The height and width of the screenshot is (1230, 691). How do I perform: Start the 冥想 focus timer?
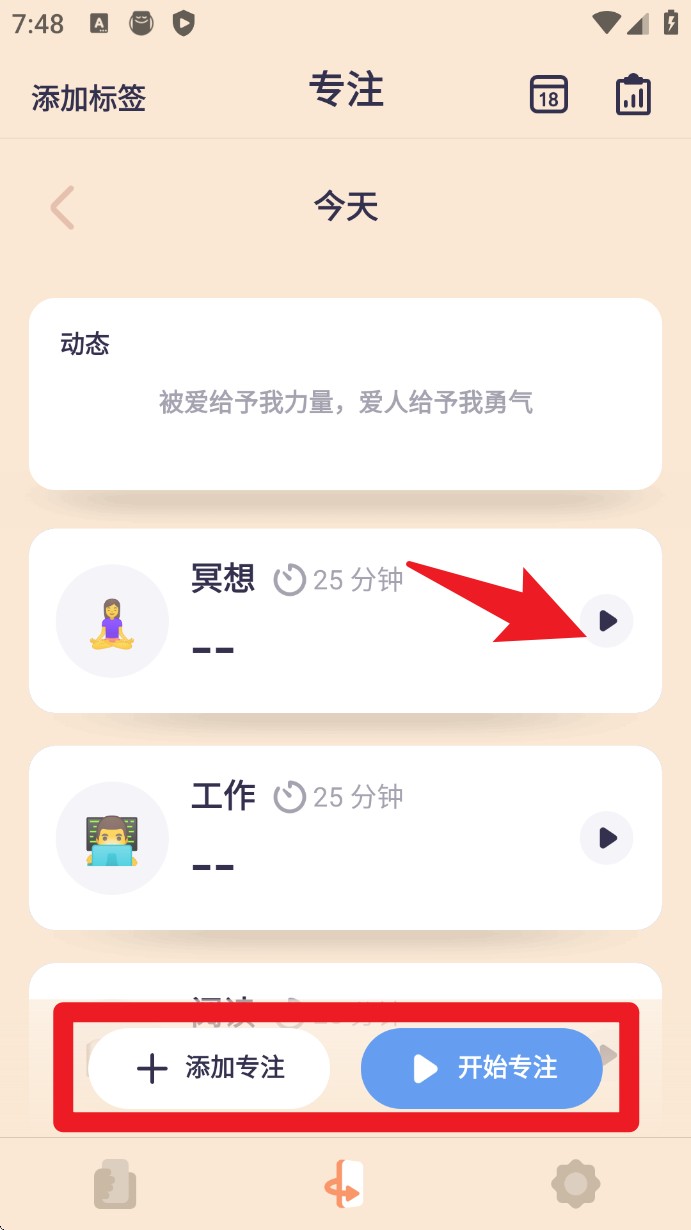pos(607,621)
